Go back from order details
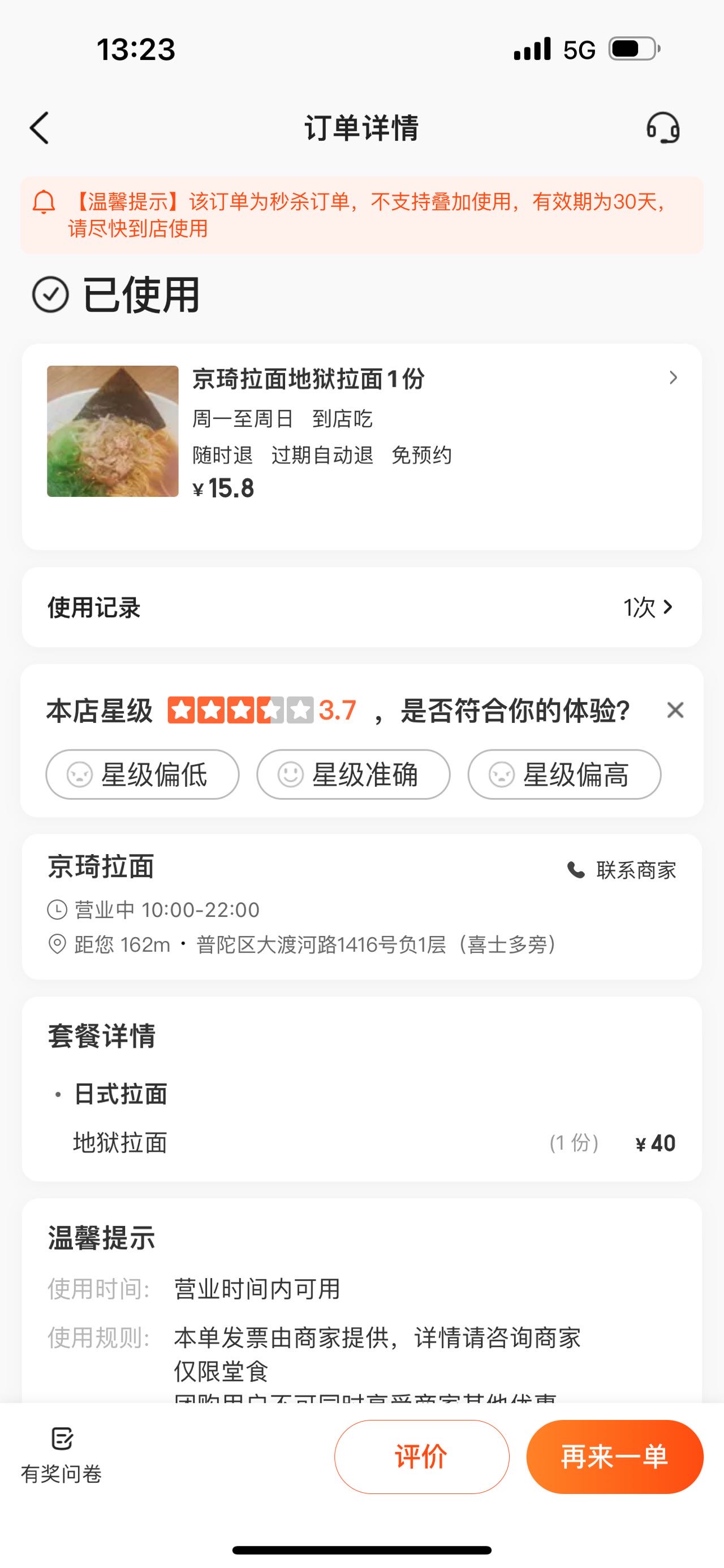Image resolution: width=724 pixels, height=1568 pixels. (40, 128)
